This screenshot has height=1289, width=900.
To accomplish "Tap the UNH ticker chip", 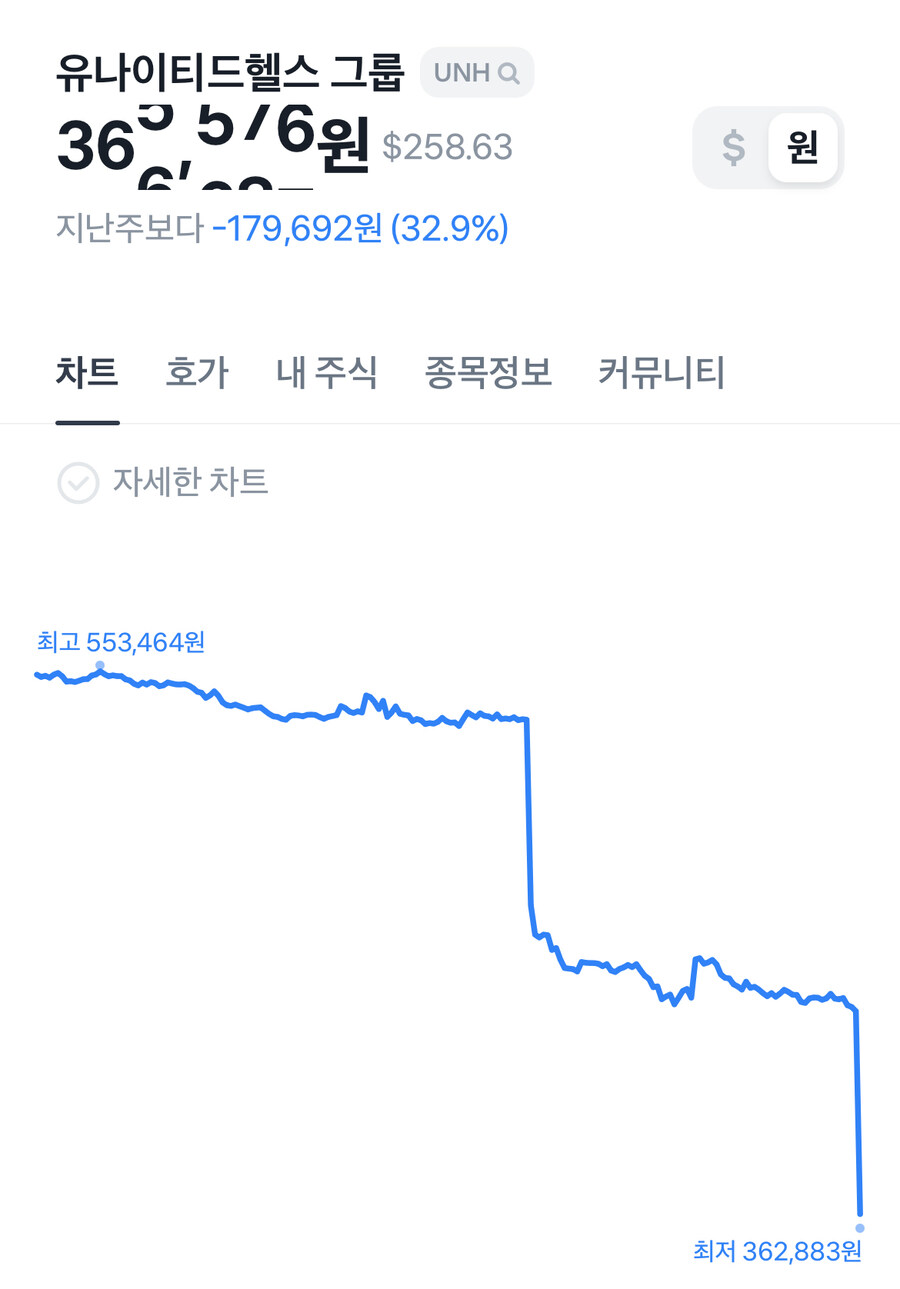I will click(x=475, y=72).
